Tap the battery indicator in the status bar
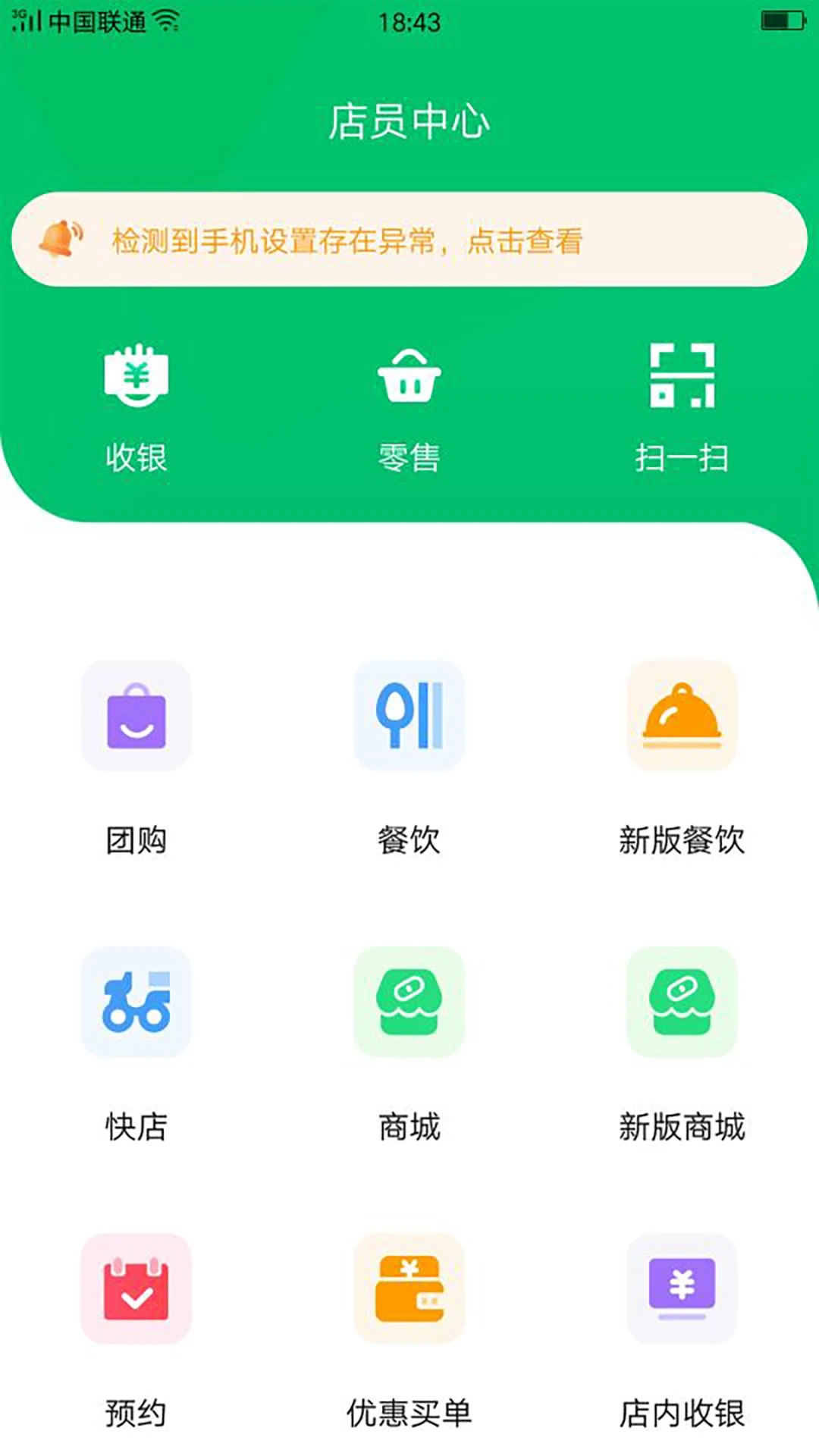Viewport: 819px width, 1456px height. 780,21
